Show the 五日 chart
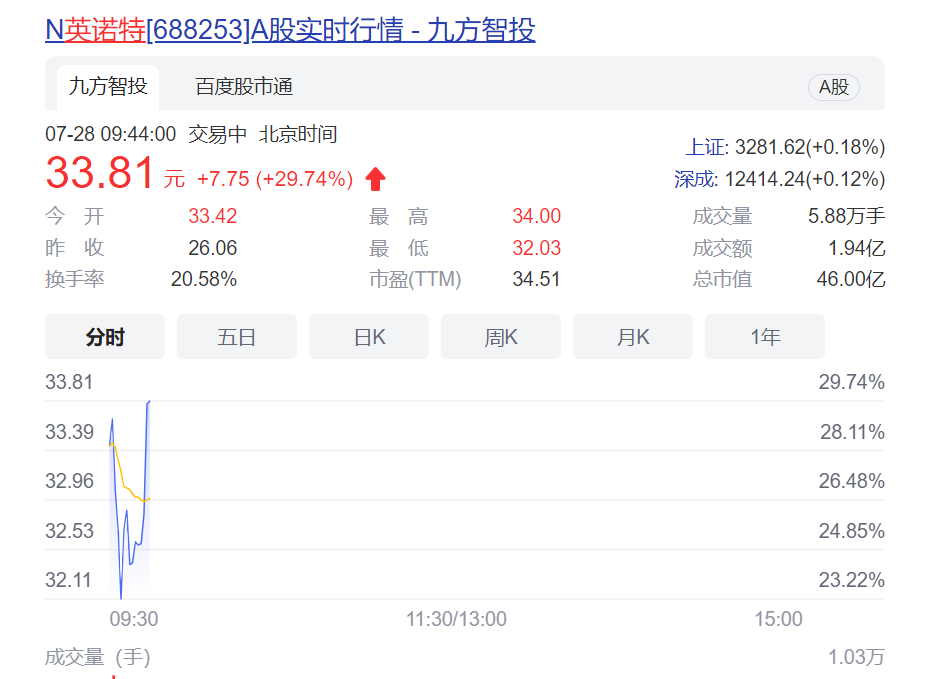 click(237, 337)
